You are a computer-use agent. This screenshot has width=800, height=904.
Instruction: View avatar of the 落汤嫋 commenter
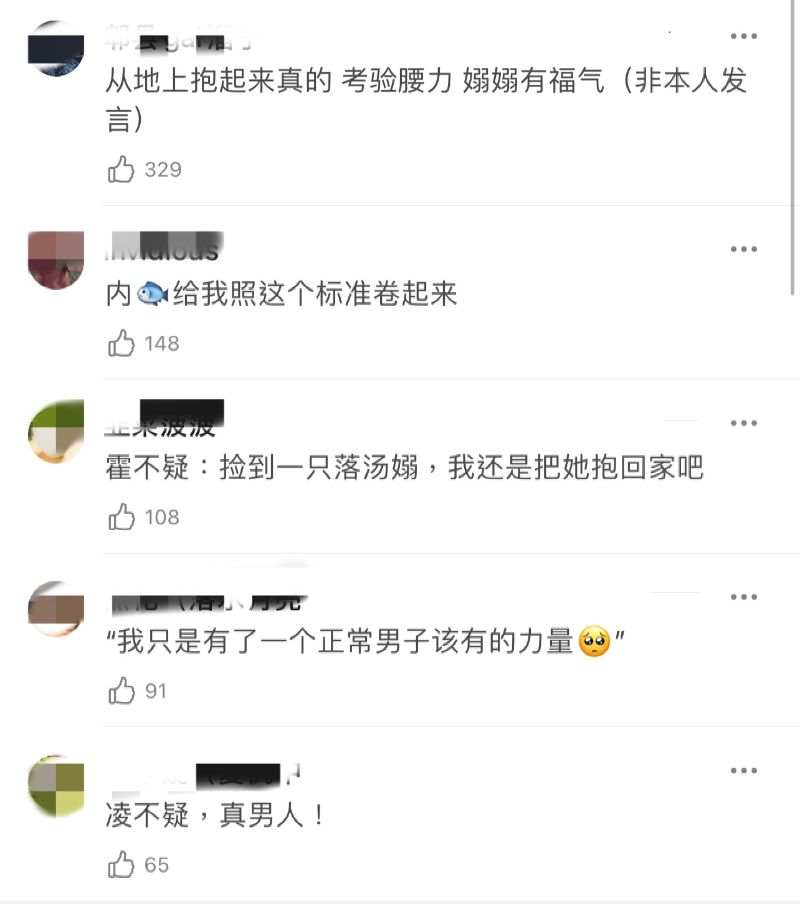tap(56, 433)
